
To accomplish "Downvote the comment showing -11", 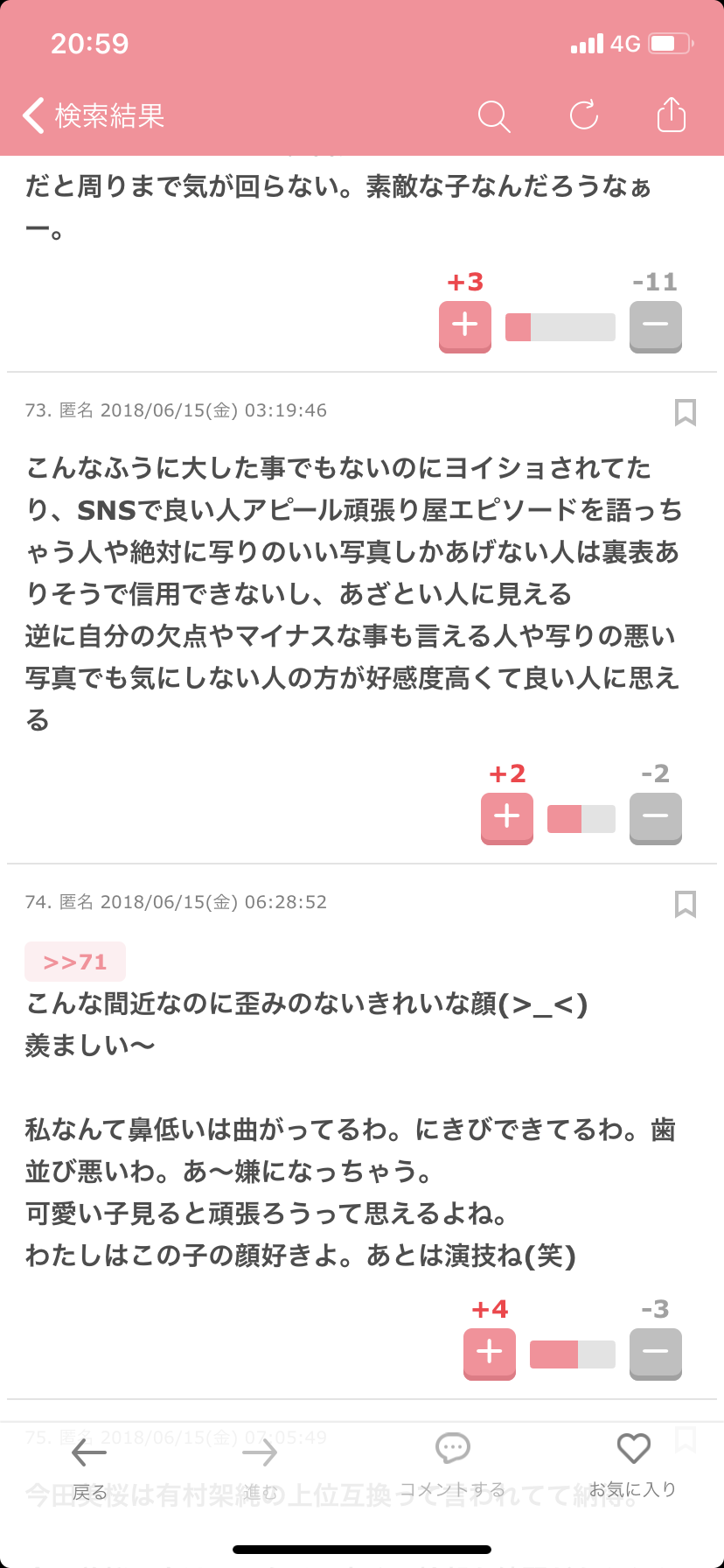I will [656, 327].
